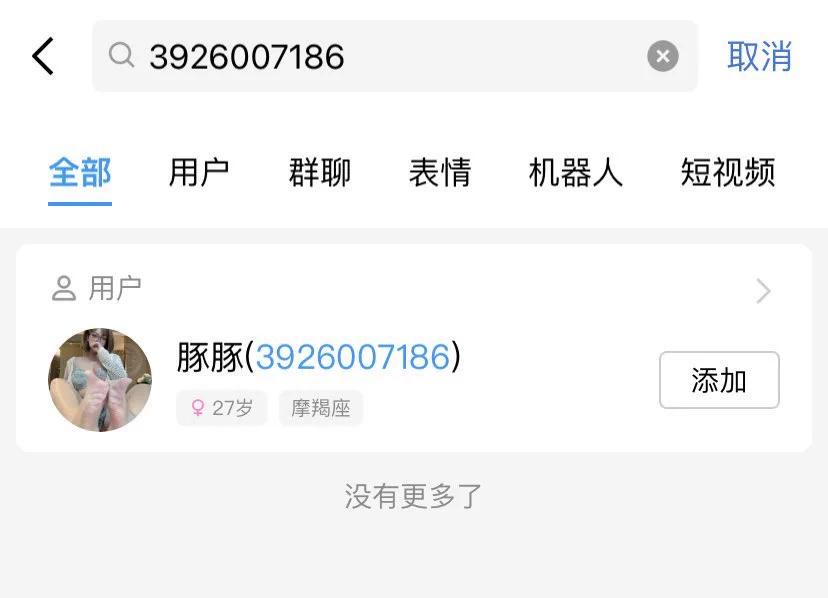Clear the search text with the X icon
828x598 pixels.
(662, 56)
